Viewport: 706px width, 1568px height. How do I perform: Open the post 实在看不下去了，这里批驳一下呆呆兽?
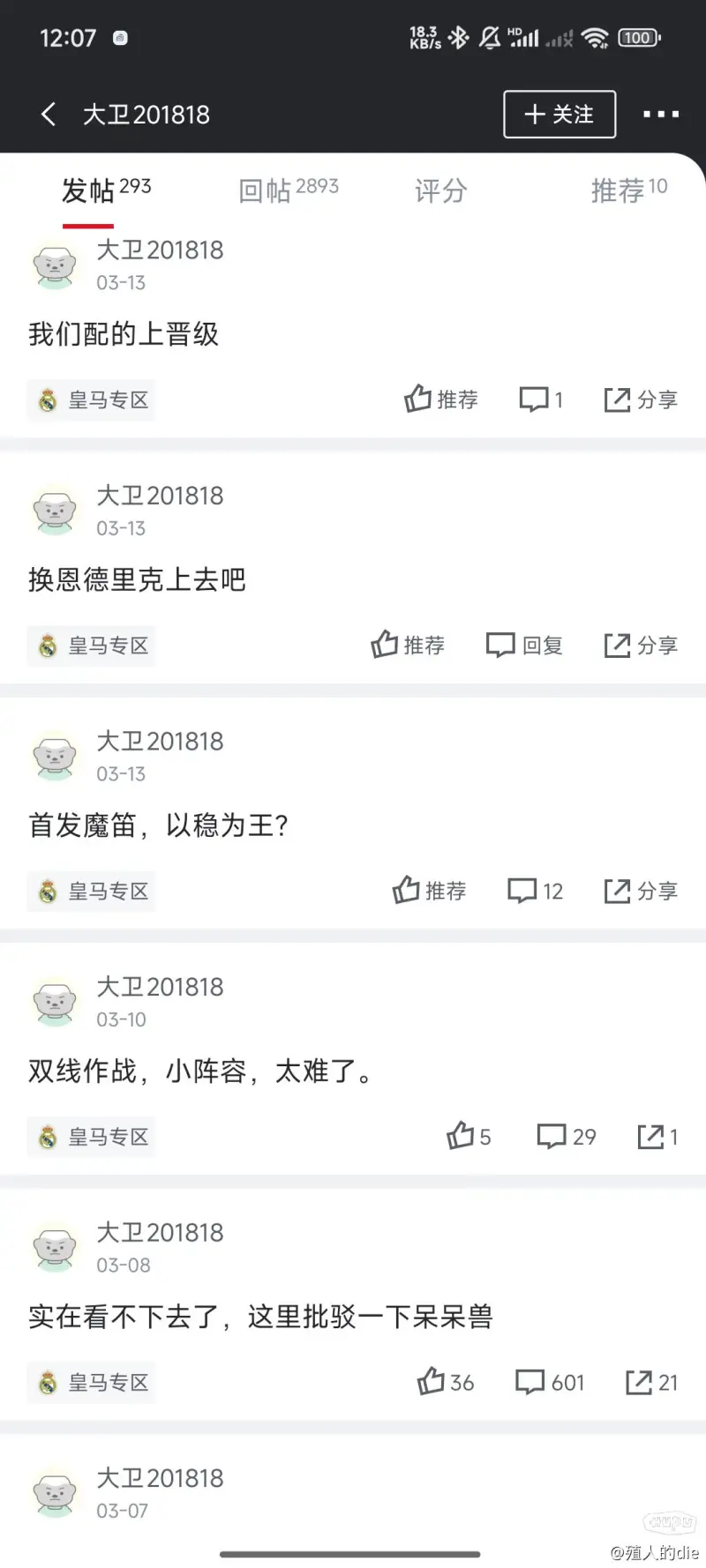pyautogui.click(x=260, y=1317)
